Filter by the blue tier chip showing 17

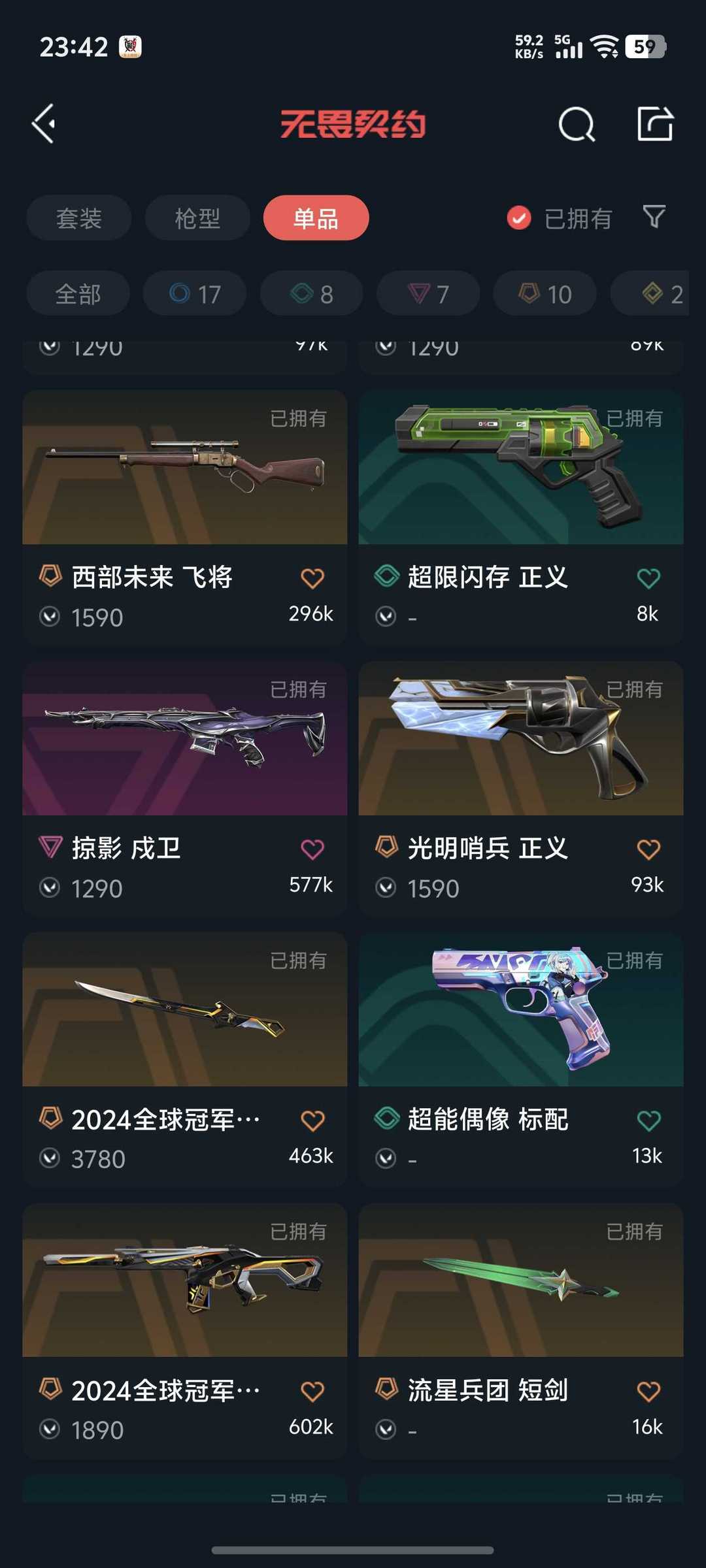pos(195,294)
